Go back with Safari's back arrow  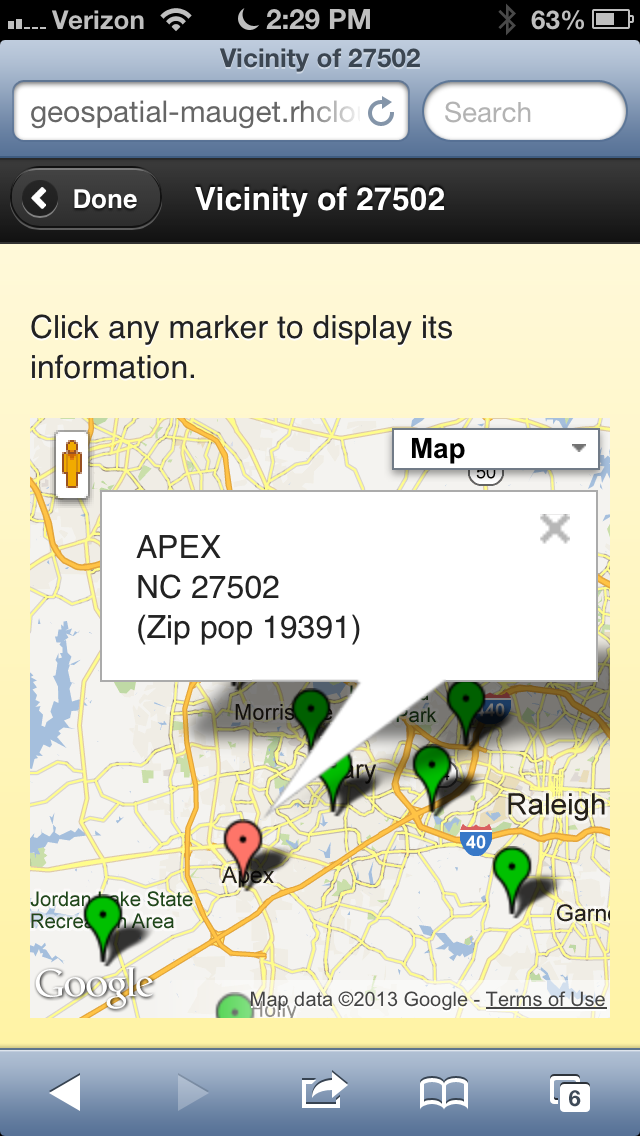point(65,1093)
